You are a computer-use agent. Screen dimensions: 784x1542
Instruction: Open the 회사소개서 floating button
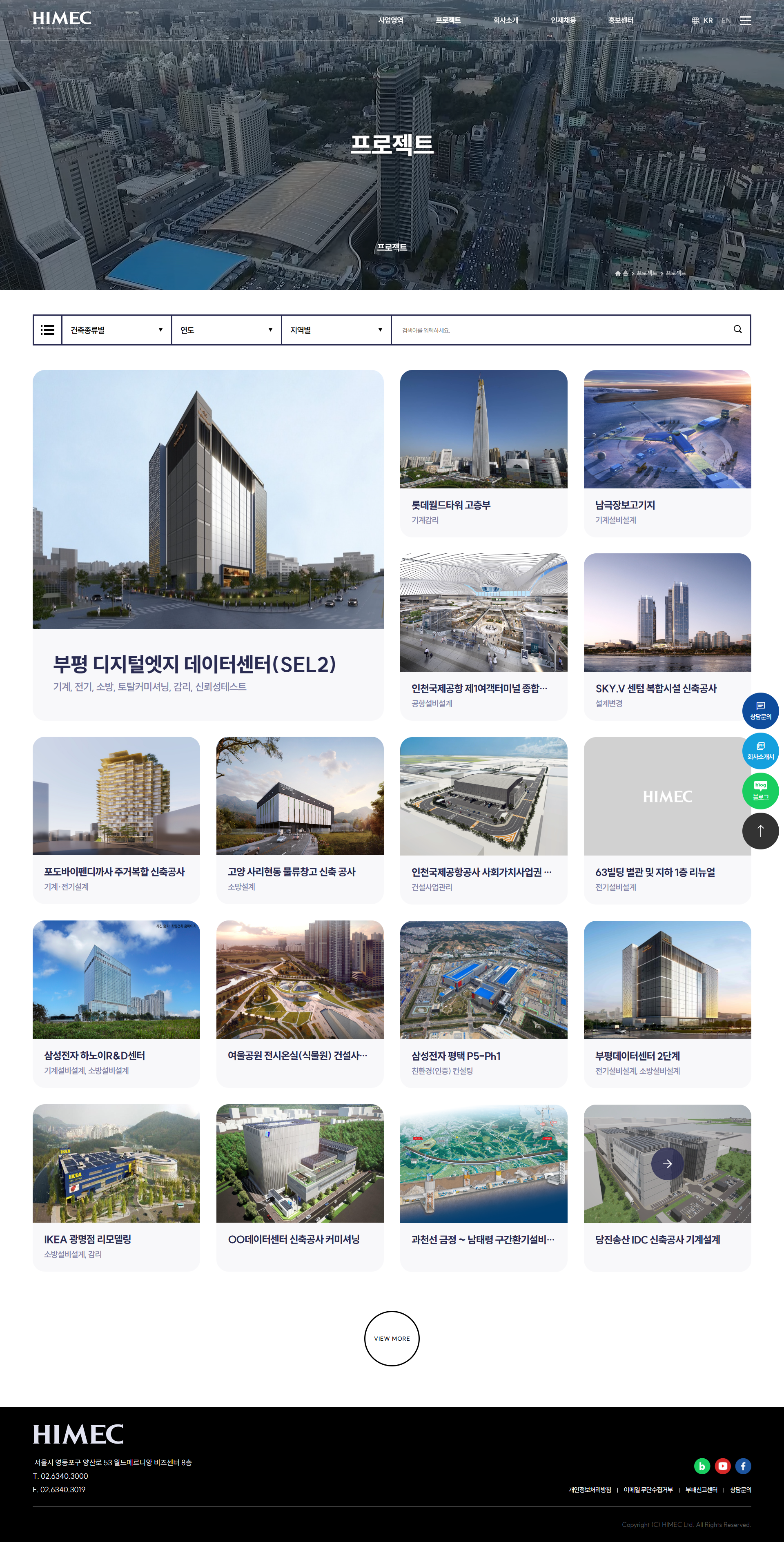pos(760,751)
